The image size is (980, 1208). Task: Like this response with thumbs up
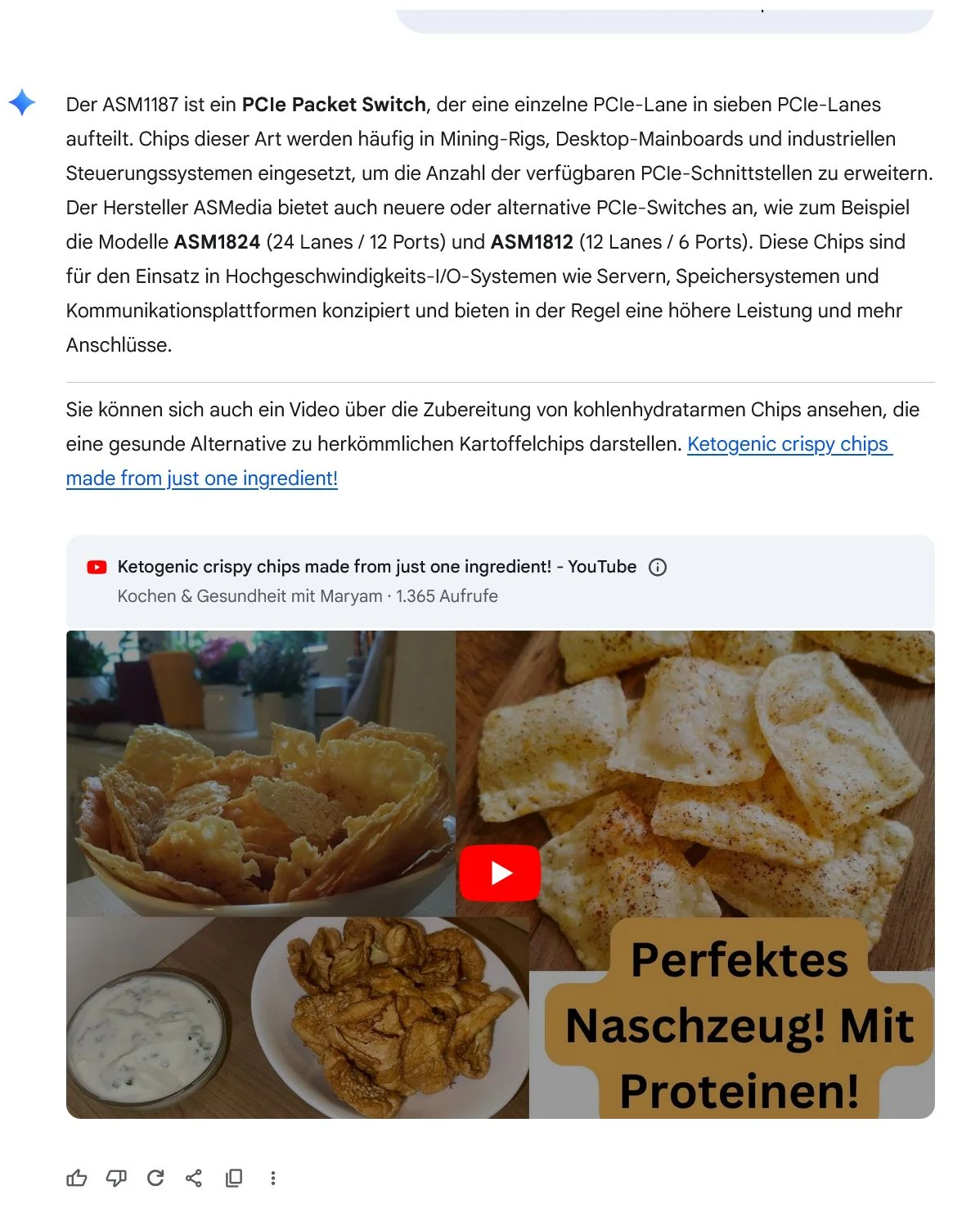click(x=77, y=1179)
